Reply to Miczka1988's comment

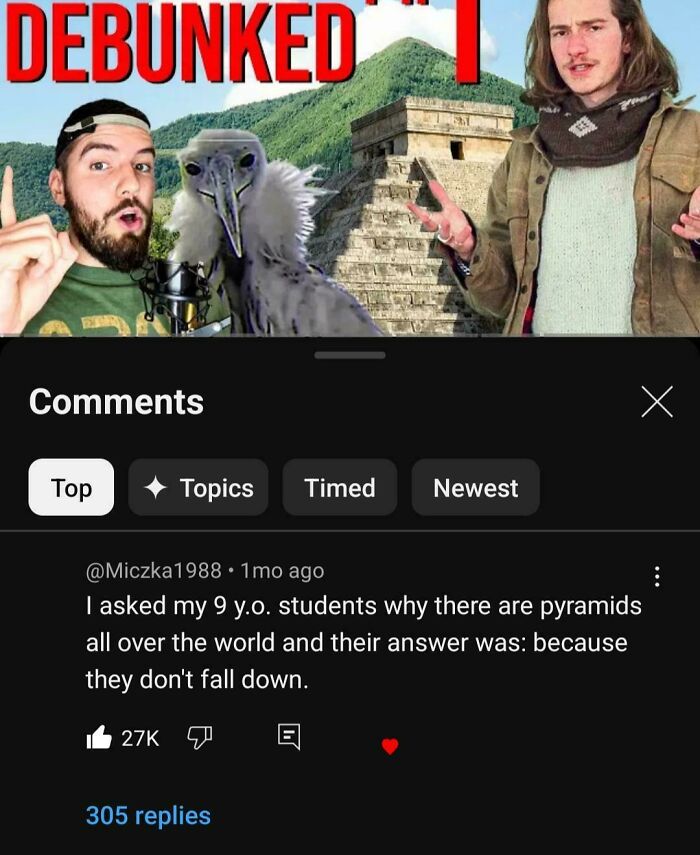pyautogui.click(x=288, y=738)
